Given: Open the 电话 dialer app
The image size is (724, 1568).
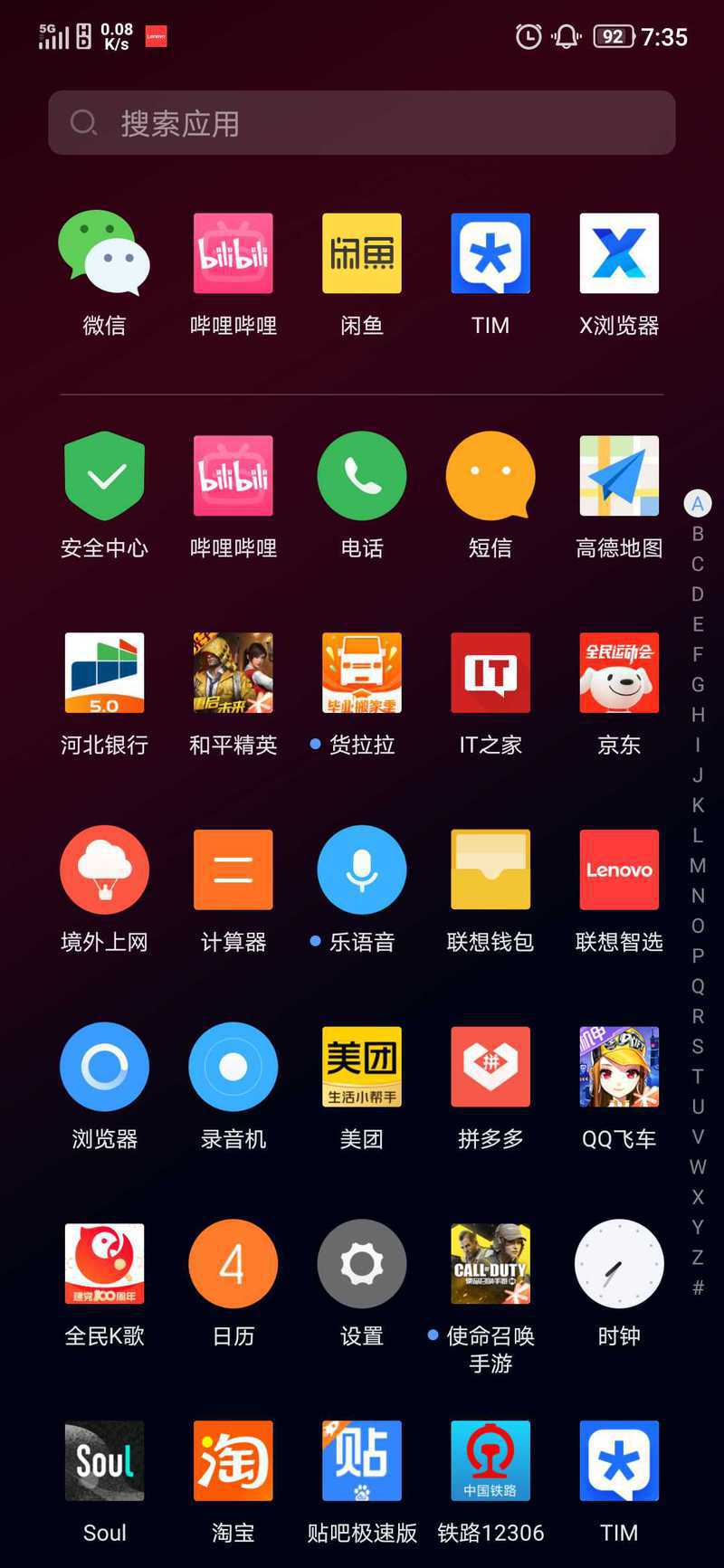Looking at the screenshot, I should pyautogui.click(x=362, y=477).
